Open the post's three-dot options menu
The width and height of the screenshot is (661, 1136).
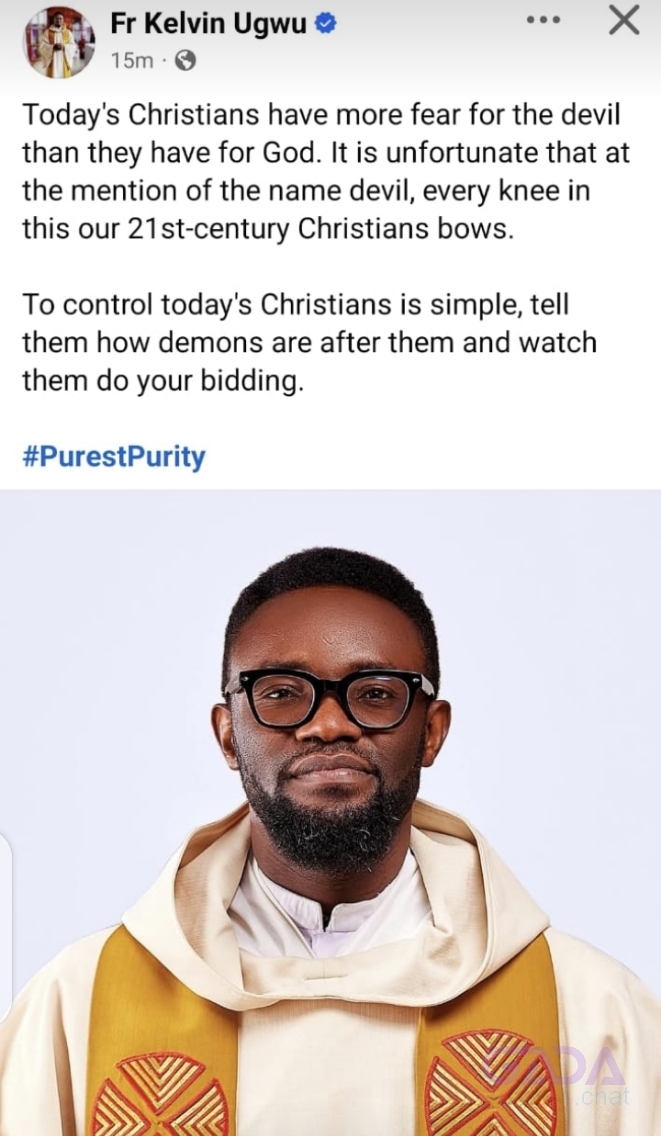click(544, 20)
